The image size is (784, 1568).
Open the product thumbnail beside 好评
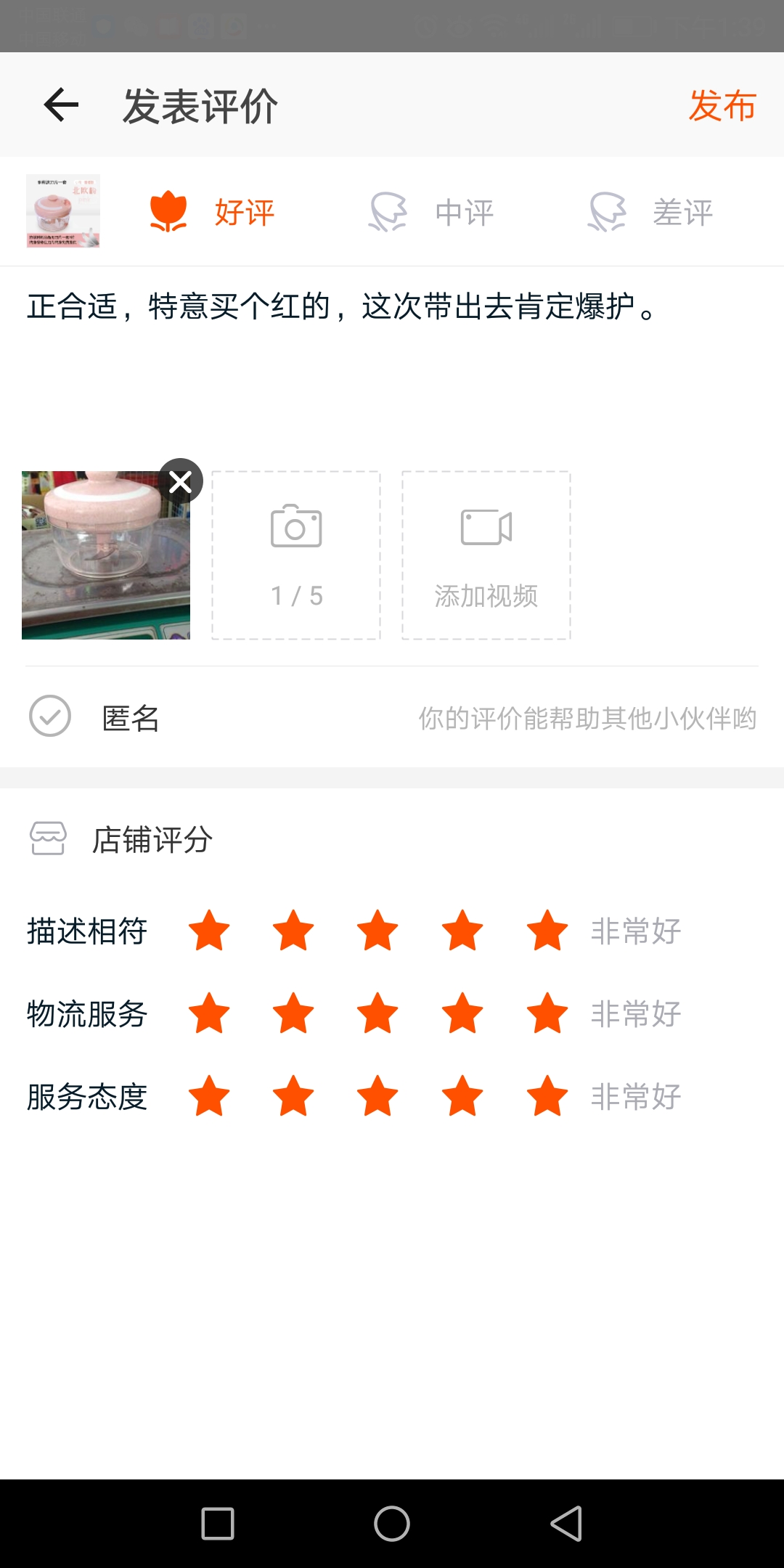[63, 211]
